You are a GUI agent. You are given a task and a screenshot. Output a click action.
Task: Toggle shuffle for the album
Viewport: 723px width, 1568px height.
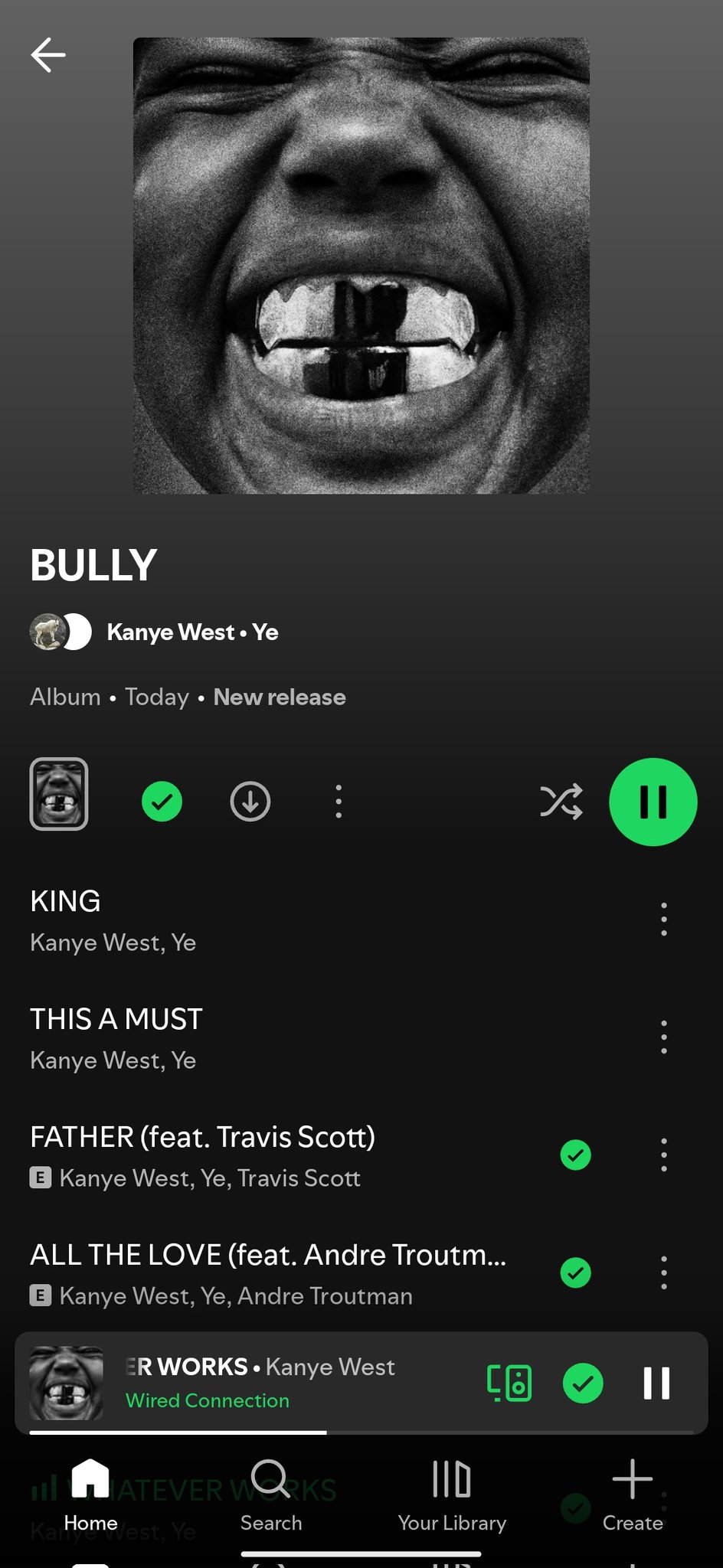561,802
